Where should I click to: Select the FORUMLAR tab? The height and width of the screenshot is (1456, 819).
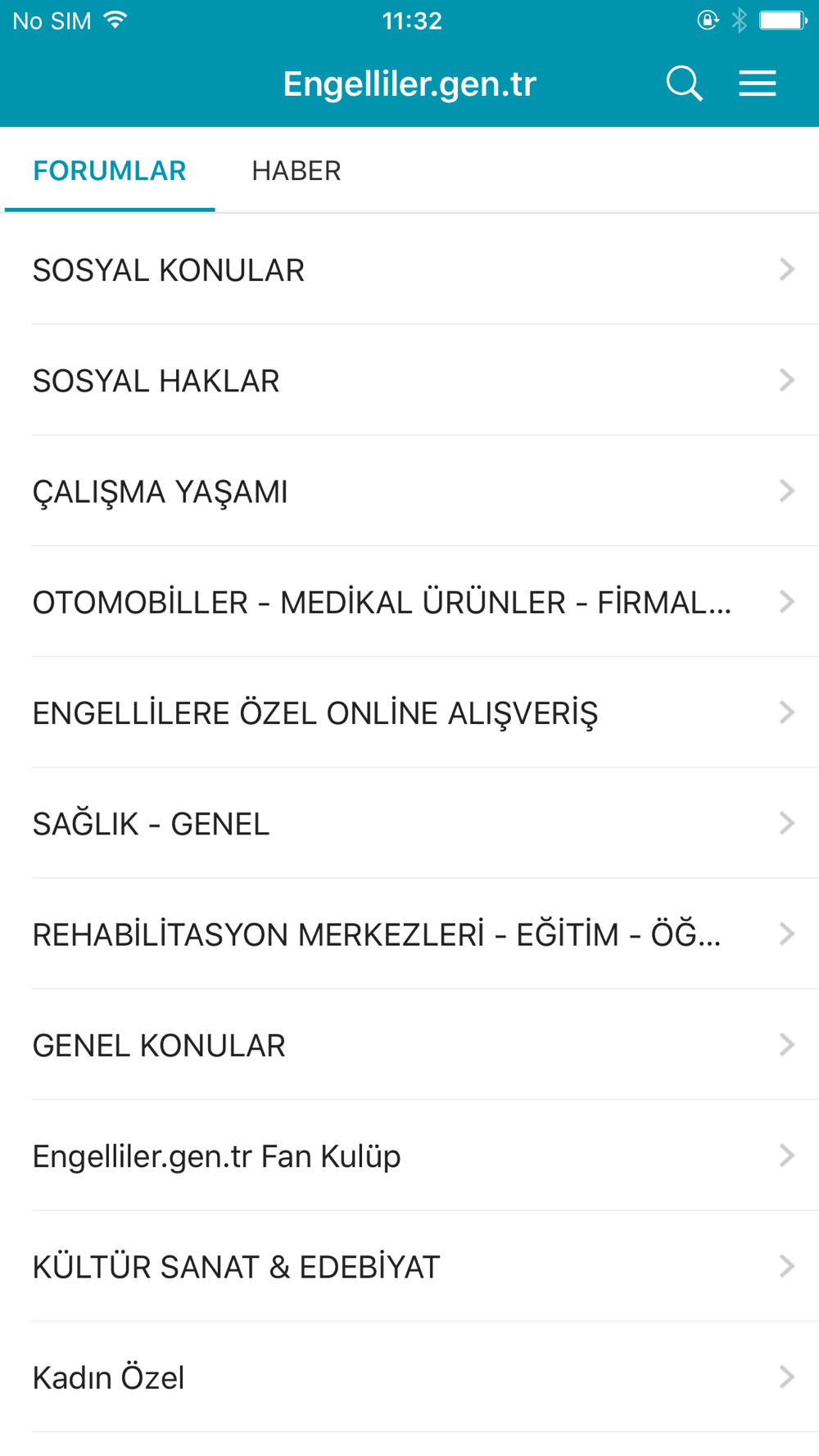point(110,170)
